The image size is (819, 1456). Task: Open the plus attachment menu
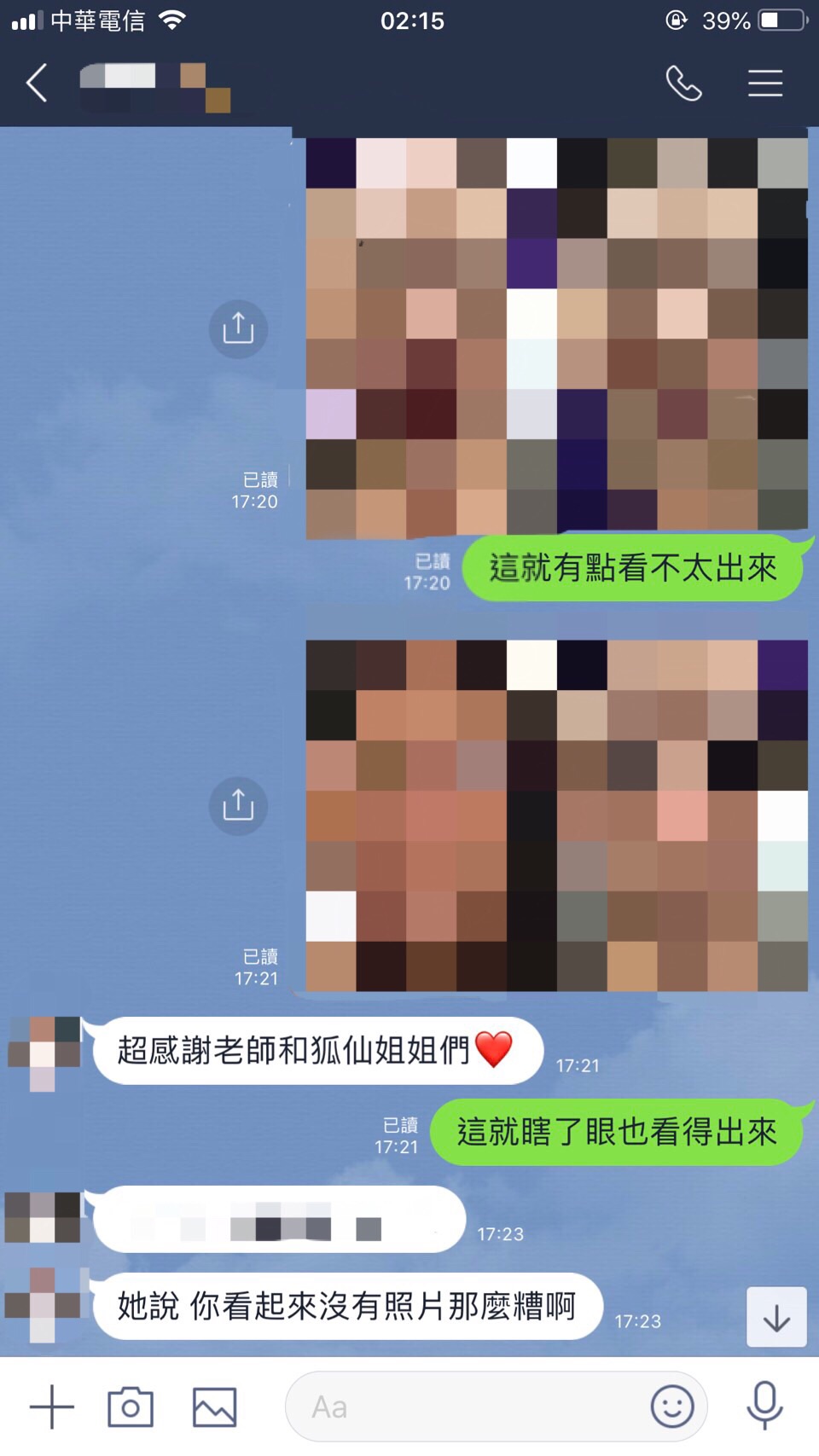click(x=52, y=1407)
